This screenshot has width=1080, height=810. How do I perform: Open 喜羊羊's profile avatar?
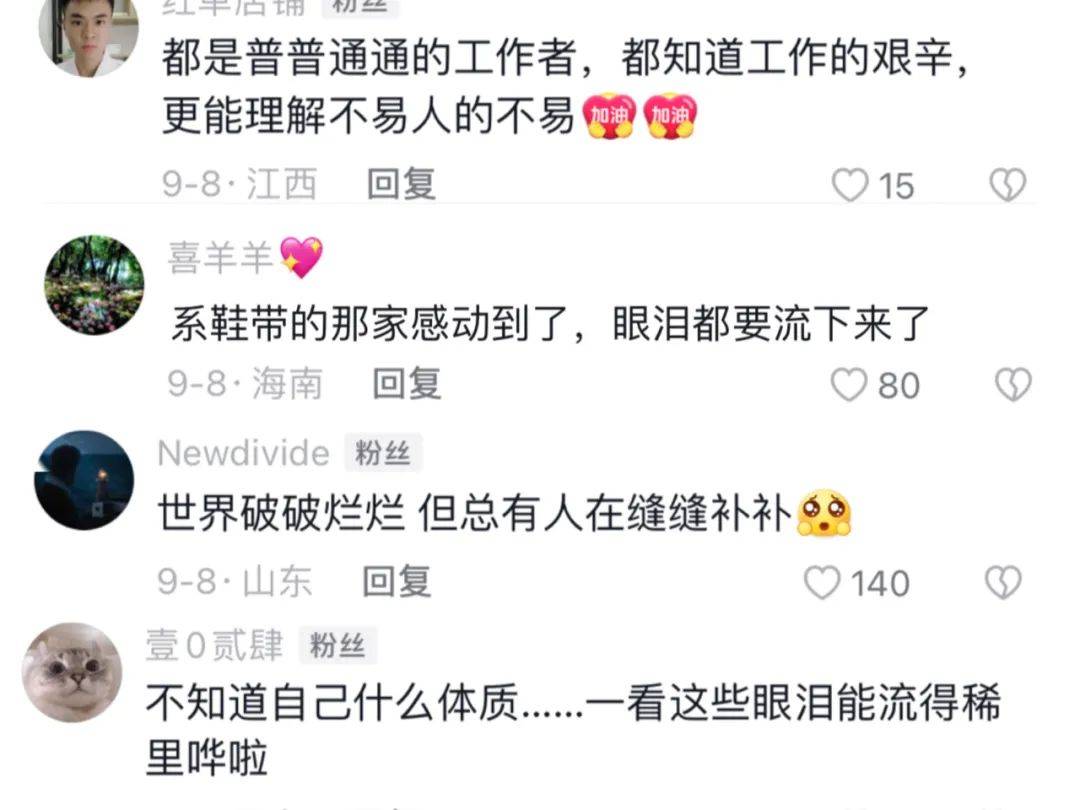pyautogui.click(x=94, y=284)
